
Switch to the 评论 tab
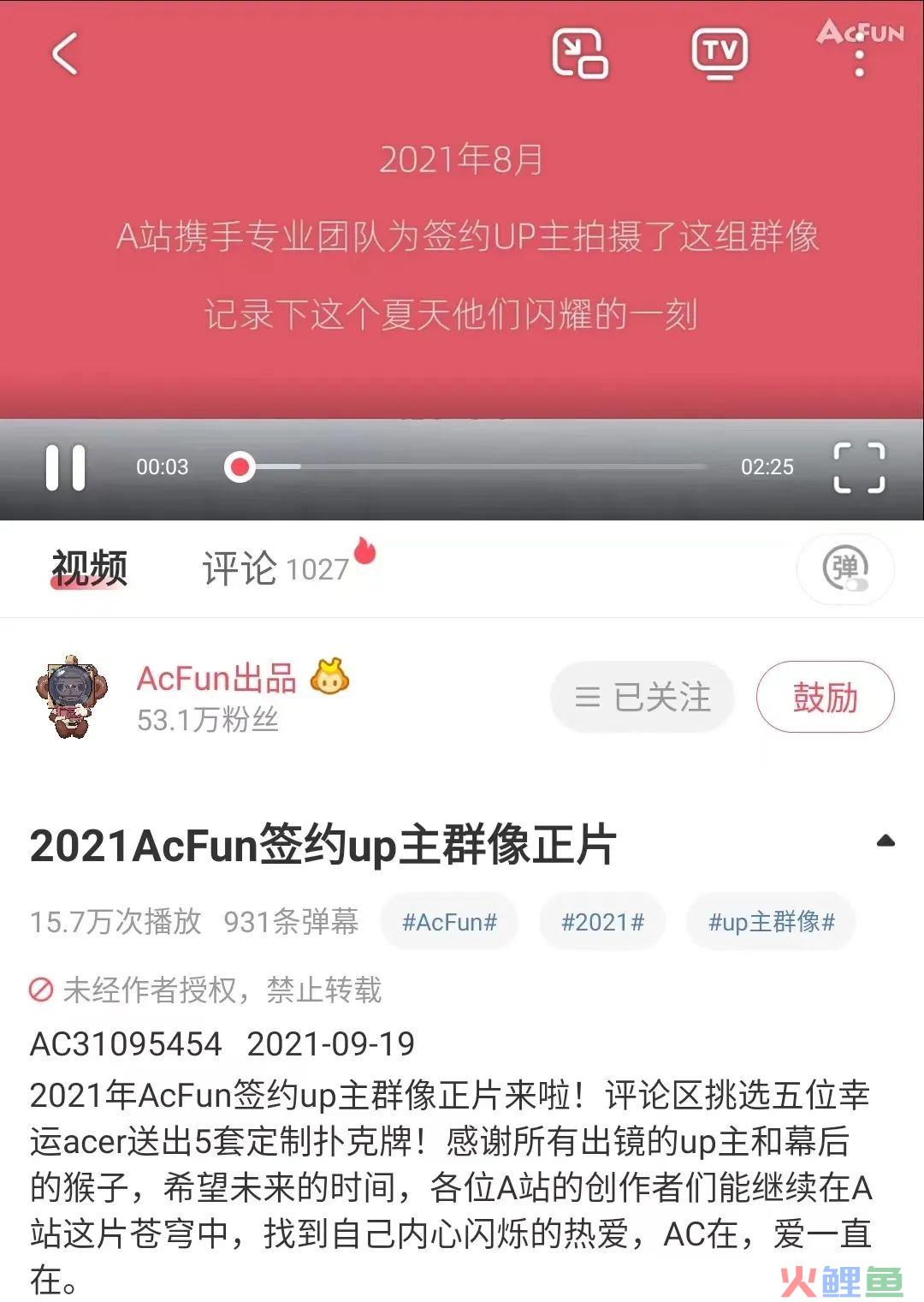(x=275, y=568)
